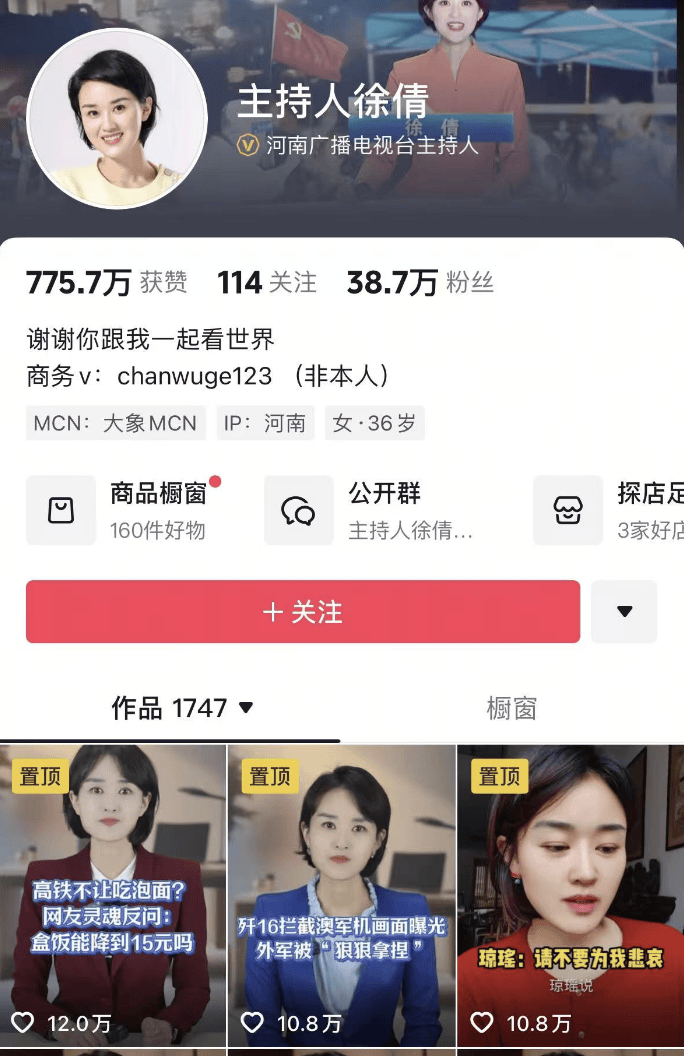Open the profile avatar photo
684x1056 pixels.
coord(116,118)
